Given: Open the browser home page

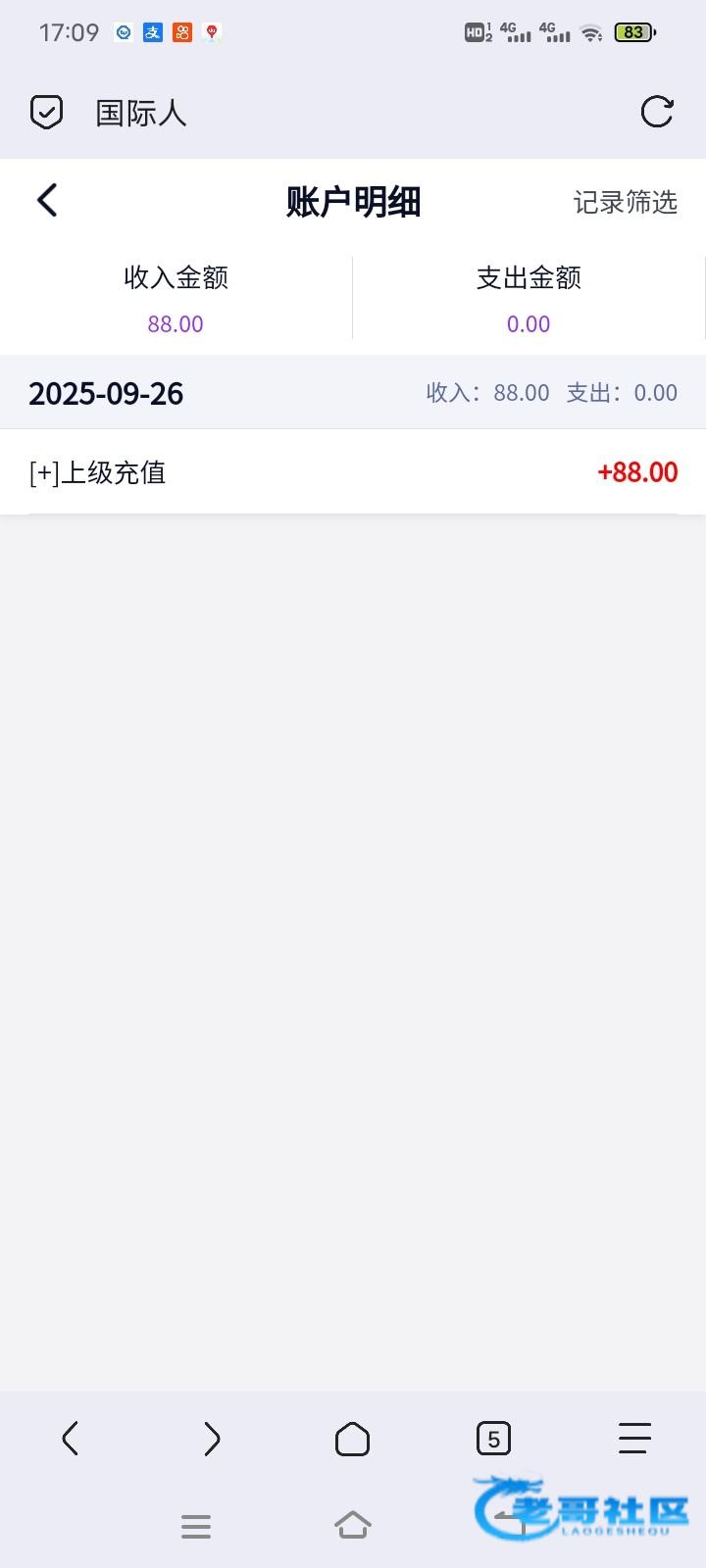Looking at the screenshot, I should click(352, 1439).
